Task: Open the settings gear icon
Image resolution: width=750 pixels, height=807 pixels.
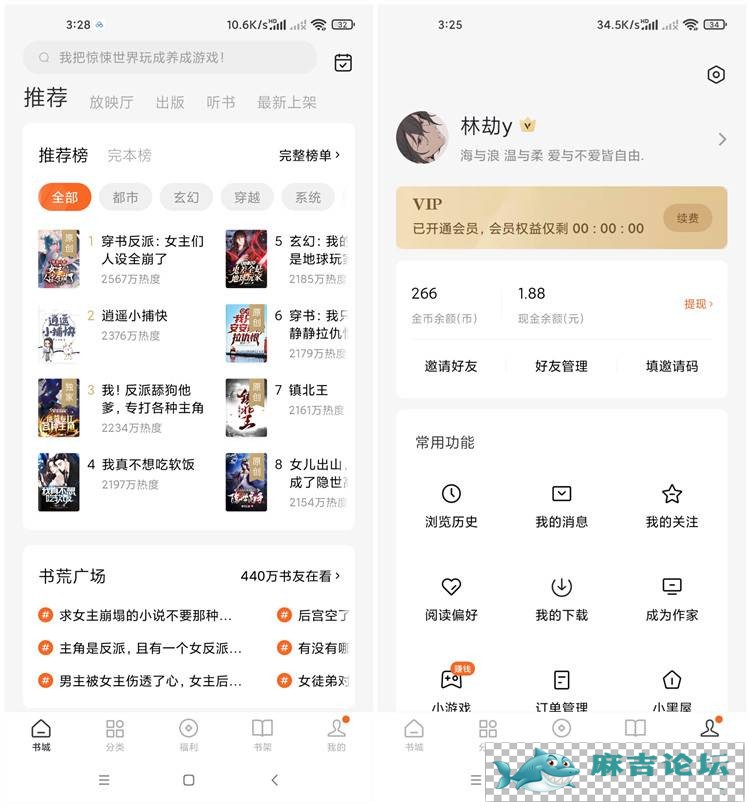Action: pyautogui.click(x=716, y=75)
